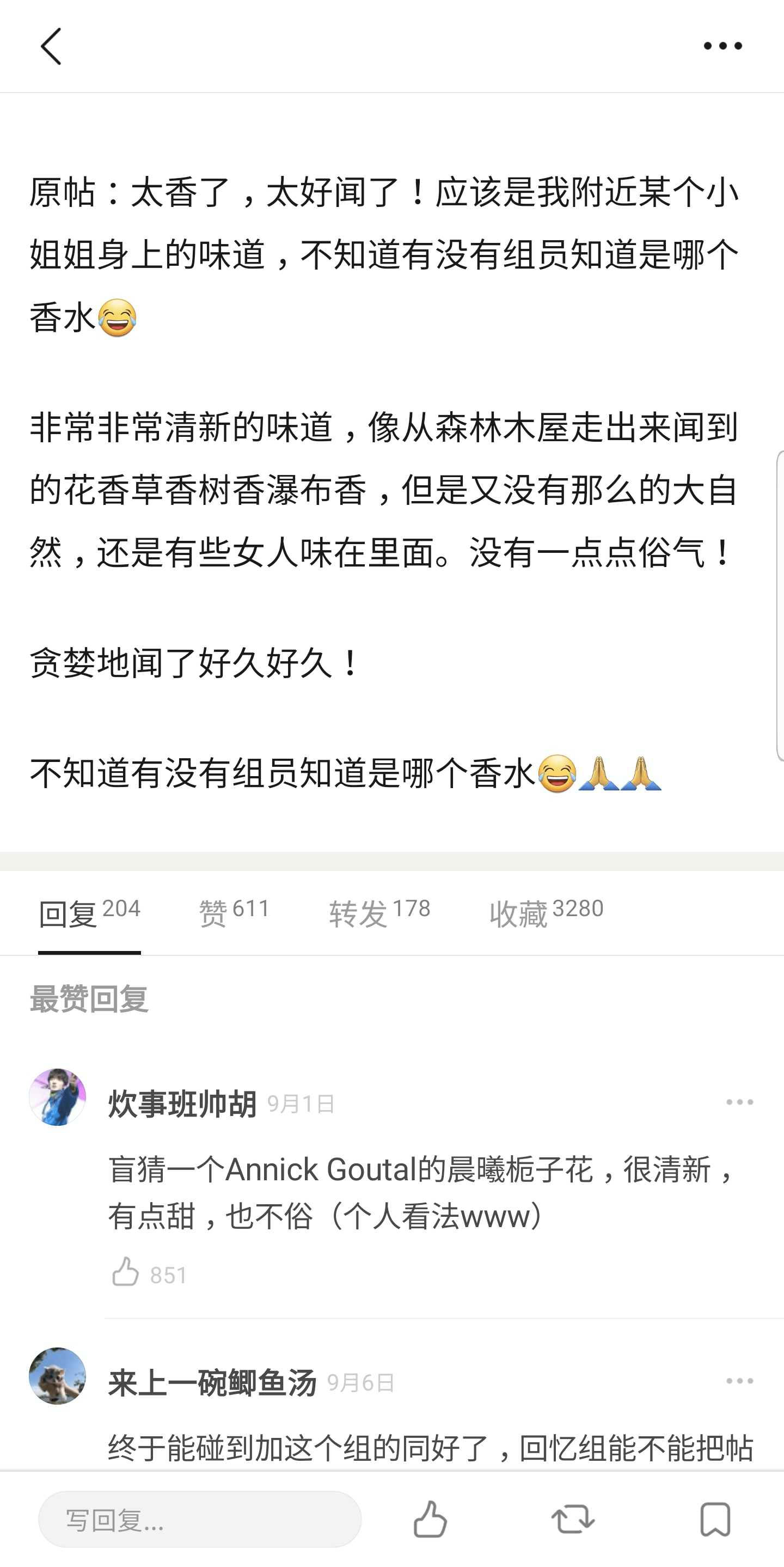Repost this post from the bottom bar

click(572, 1519)
